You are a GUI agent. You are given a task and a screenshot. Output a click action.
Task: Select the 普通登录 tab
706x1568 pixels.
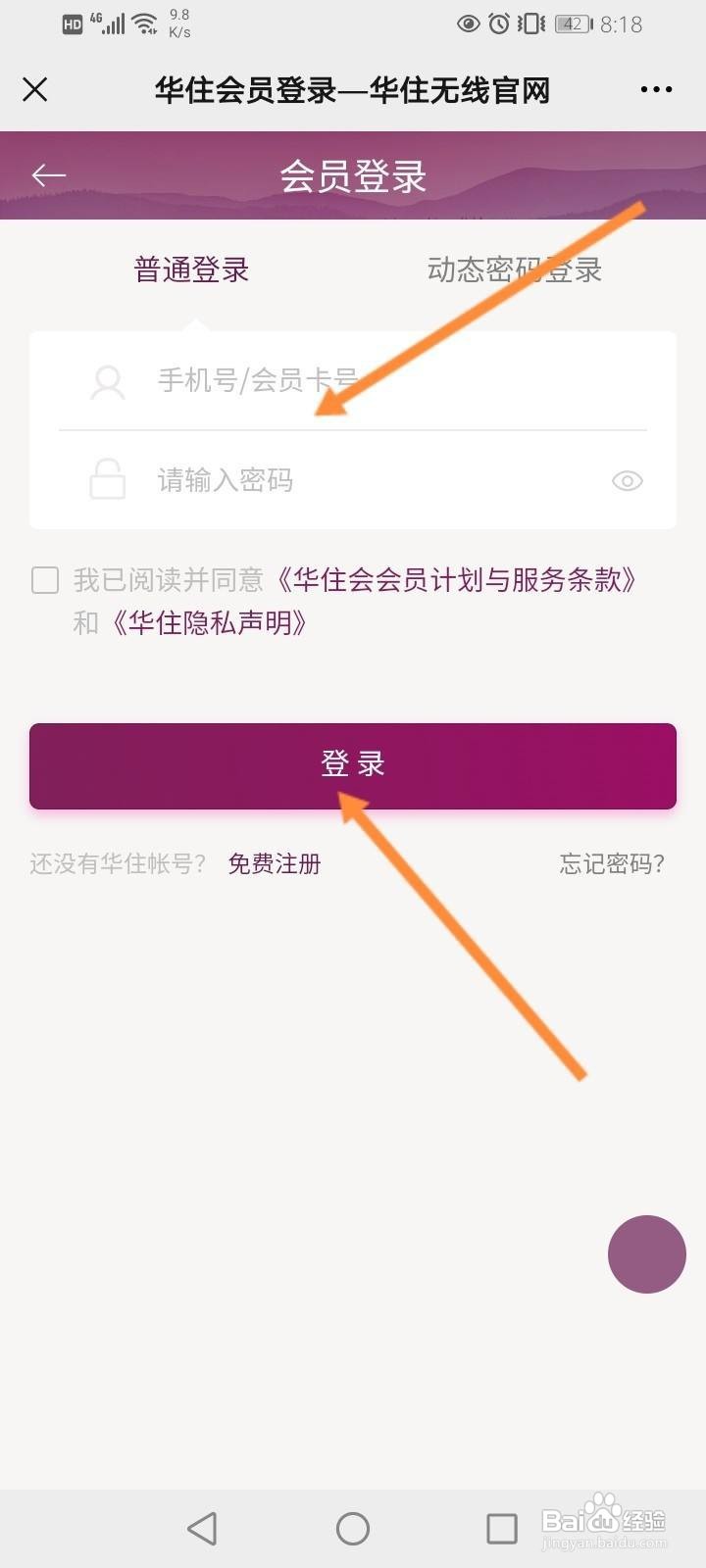tap(190, 269)
